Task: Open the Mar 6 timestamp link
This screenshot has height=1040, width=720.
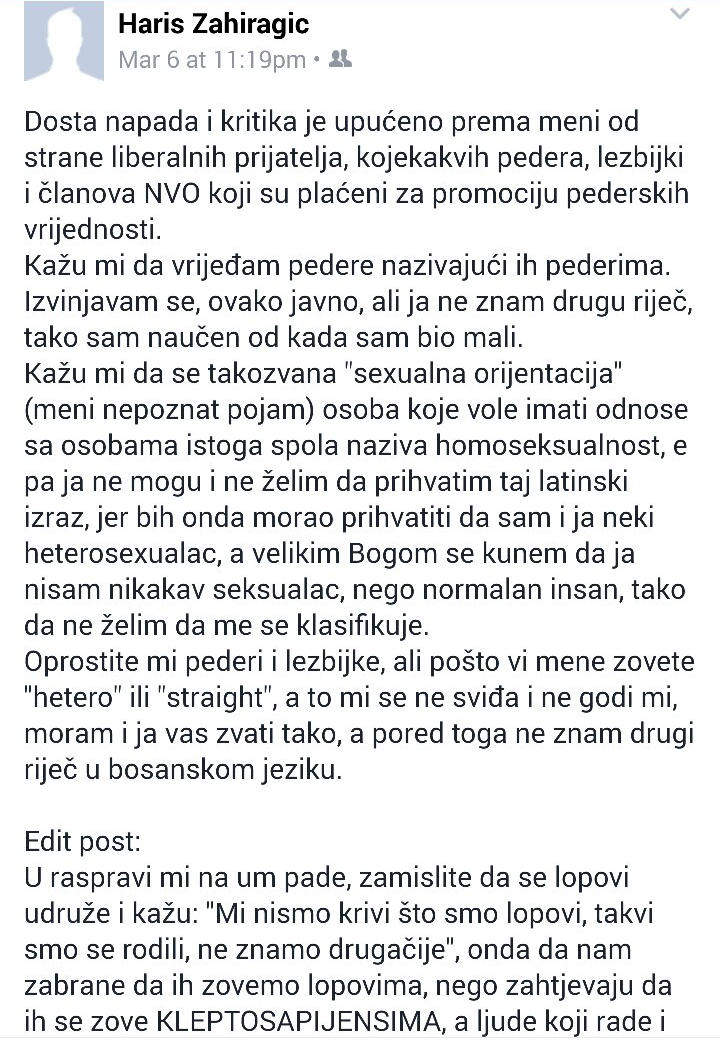Action: pyautogui.click(x=212, y=60)
